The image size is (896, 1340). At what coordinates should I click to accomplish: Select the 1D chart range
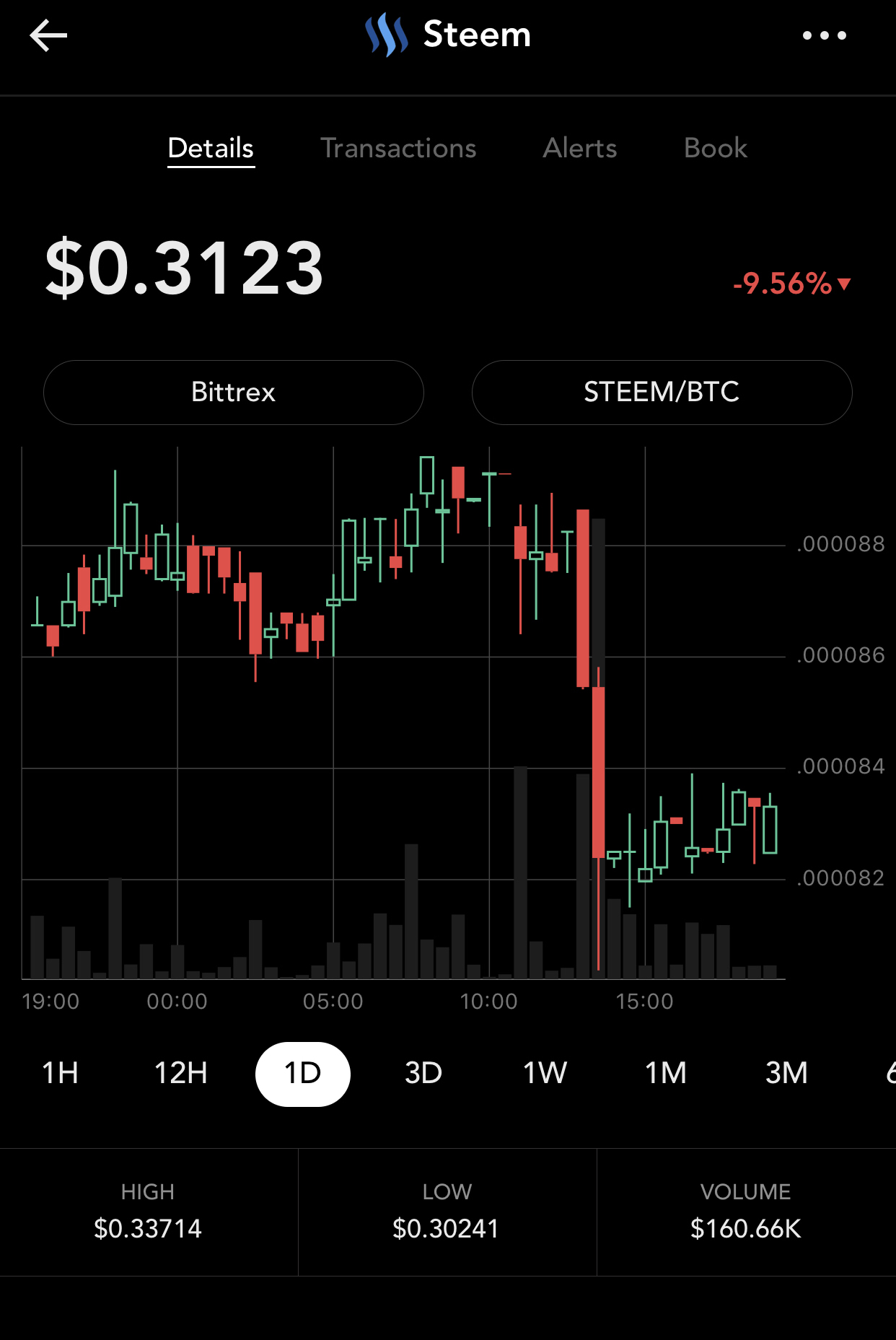pos(302,1073)
